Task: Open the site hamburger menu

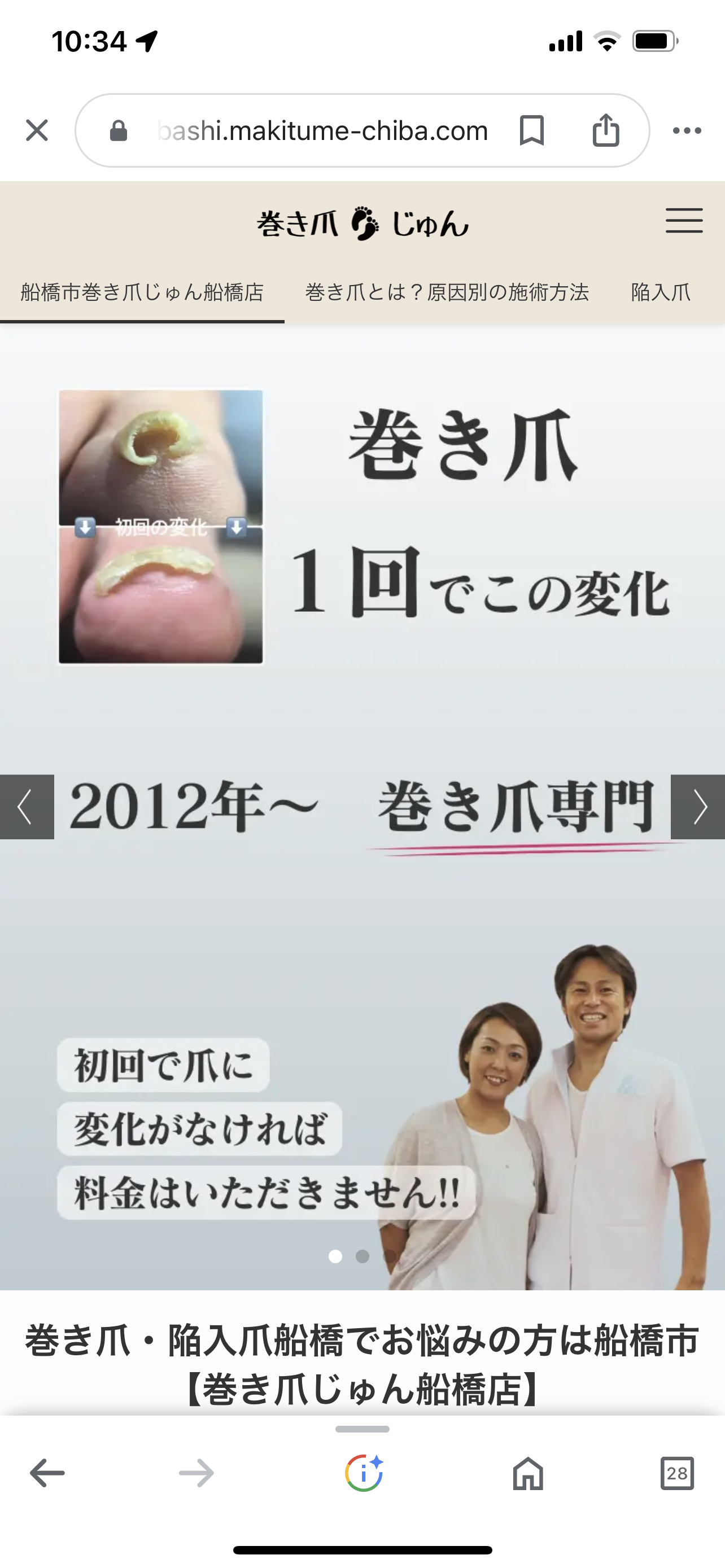Action: pos(684,220)
